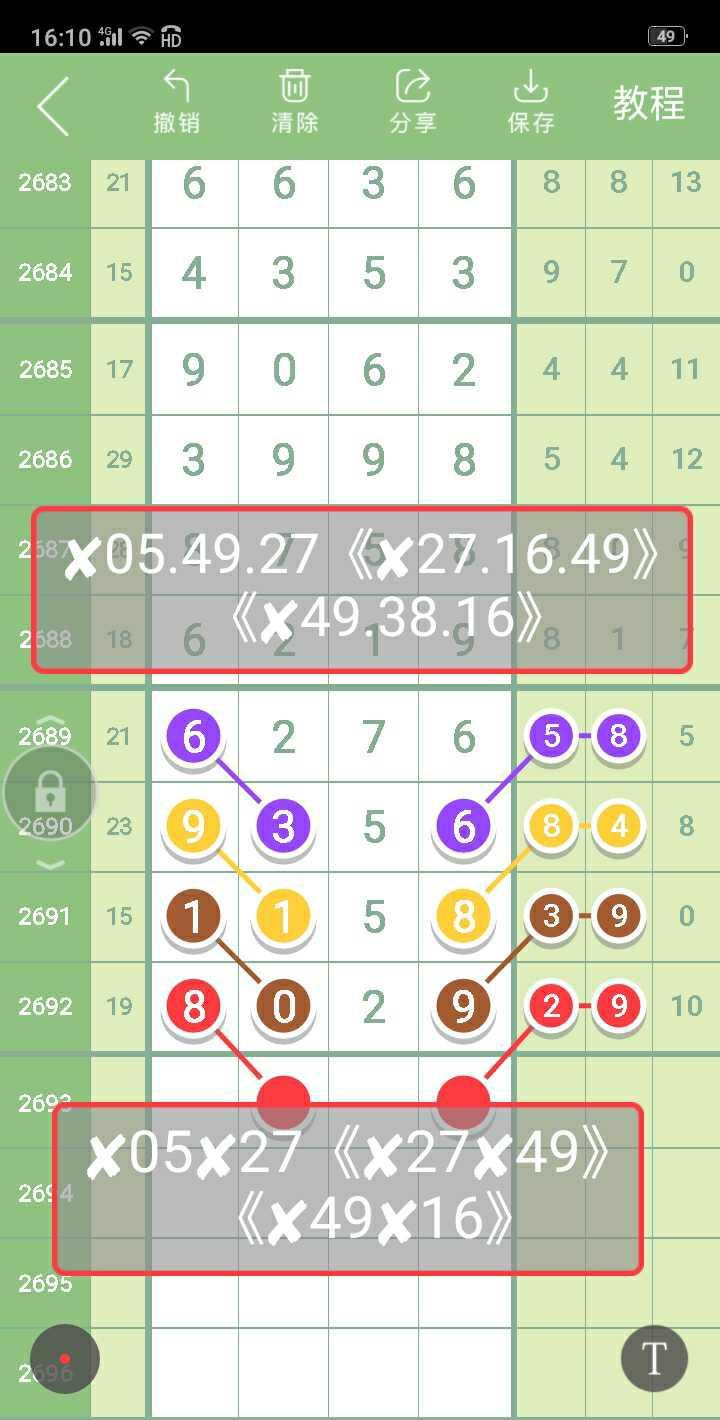The height and width of the screenshot is (1420, 720).
Task: Clear all markings with 清除
Action: click(294, 102)
